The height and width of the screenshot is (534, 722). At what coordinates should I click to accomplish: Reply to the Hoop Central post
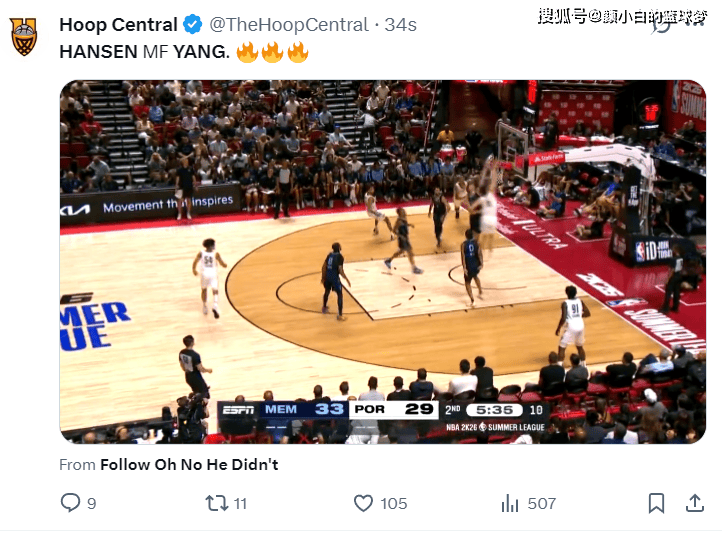71,503
